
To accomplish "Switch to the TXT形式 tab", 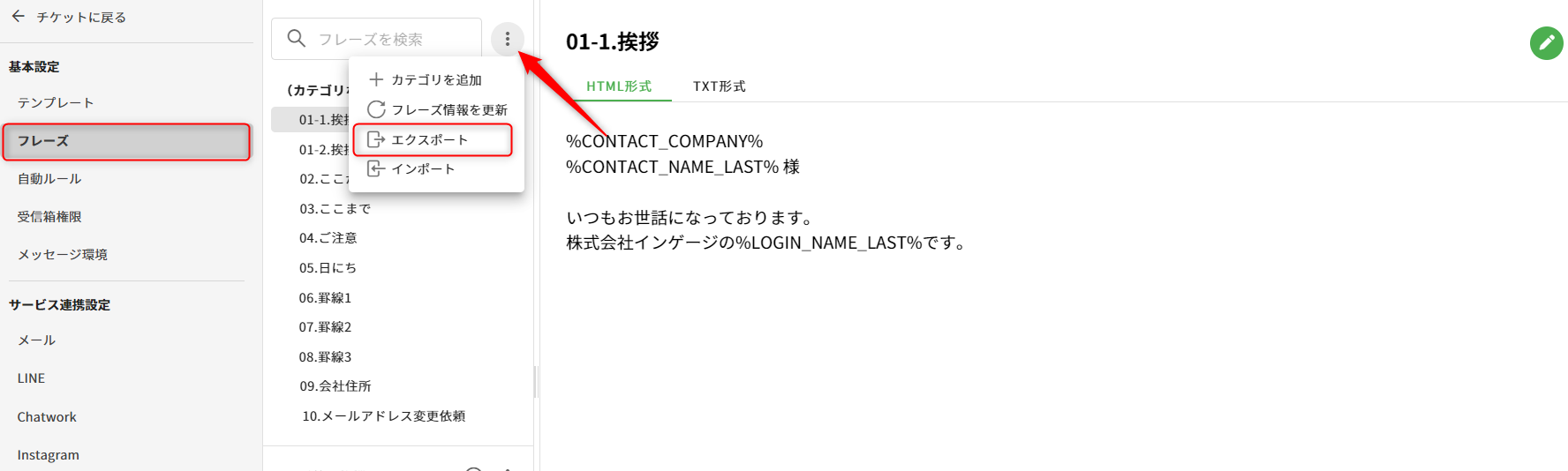I will click(719, 86).
